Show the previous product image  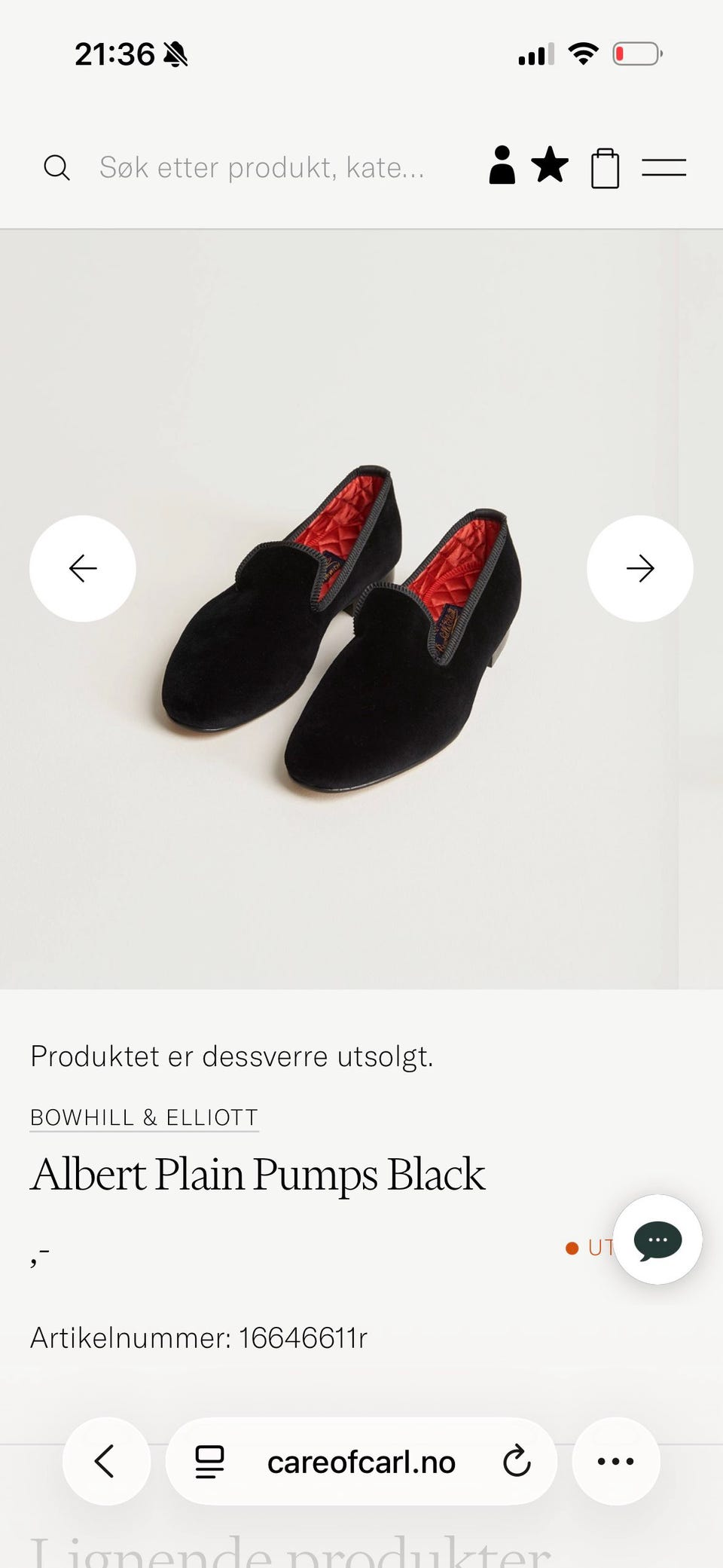[83, 568]
